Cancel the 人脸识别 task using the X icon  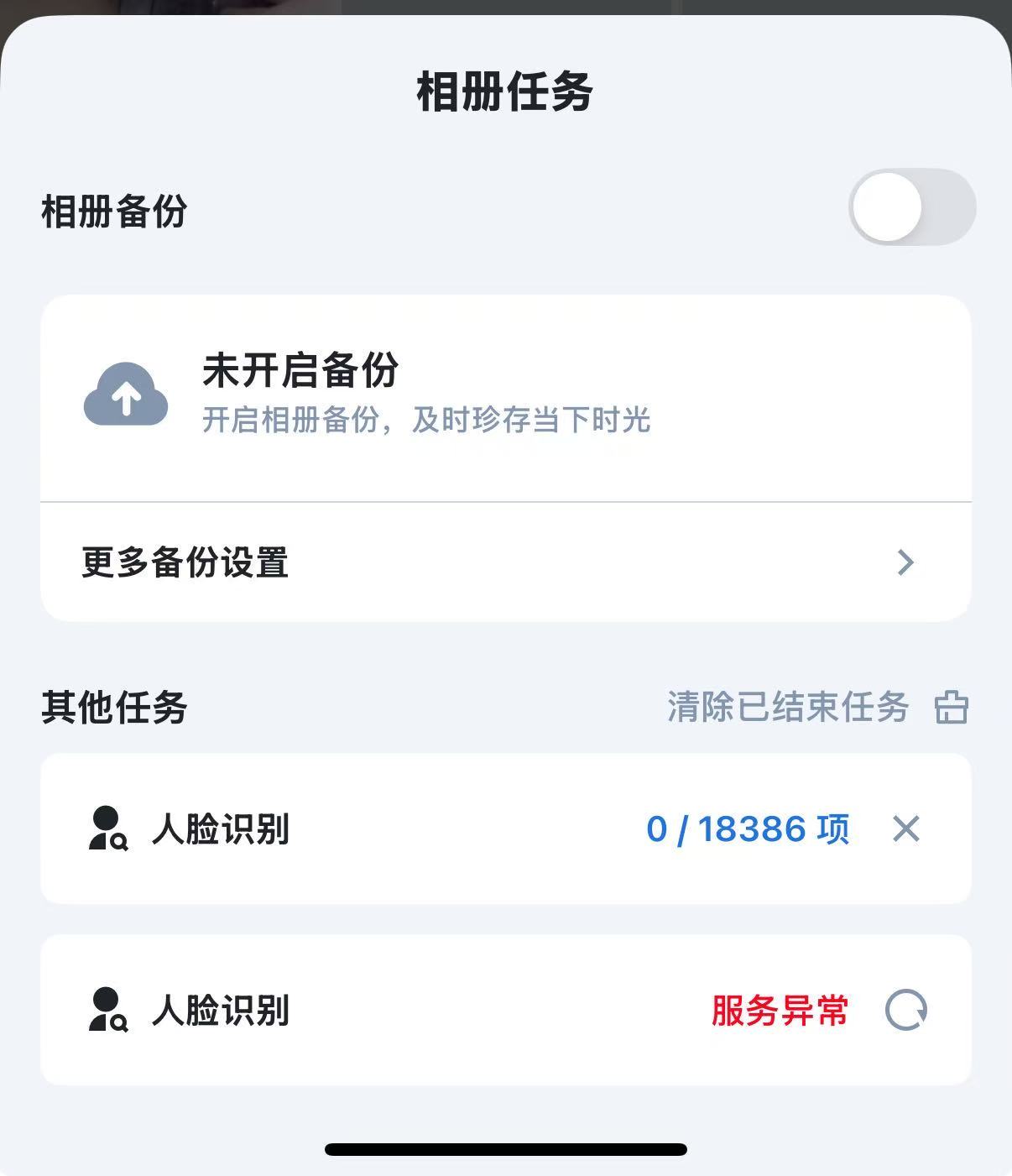907,831
